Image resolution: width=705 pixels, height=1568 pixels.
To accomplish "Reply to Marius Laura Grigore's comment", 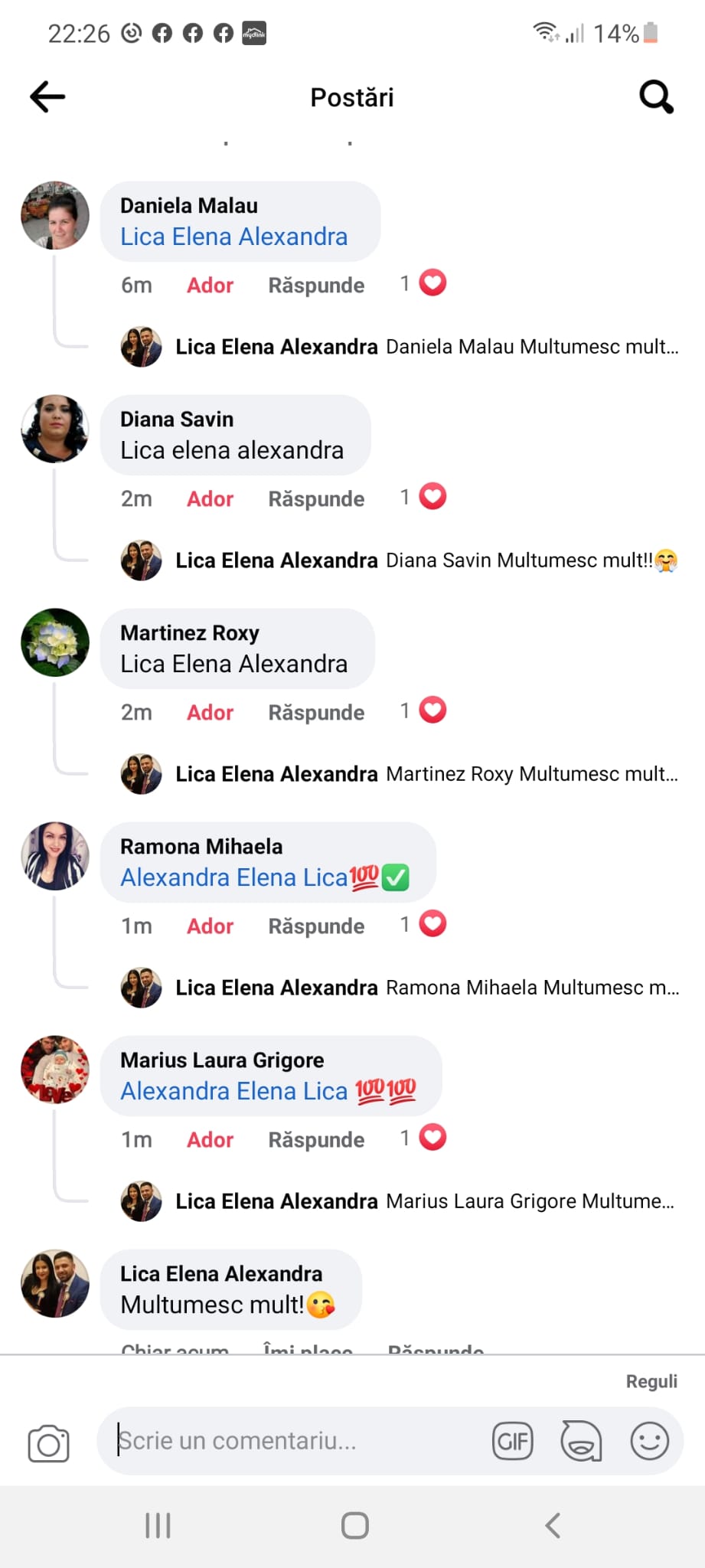I will [315, 1140].
